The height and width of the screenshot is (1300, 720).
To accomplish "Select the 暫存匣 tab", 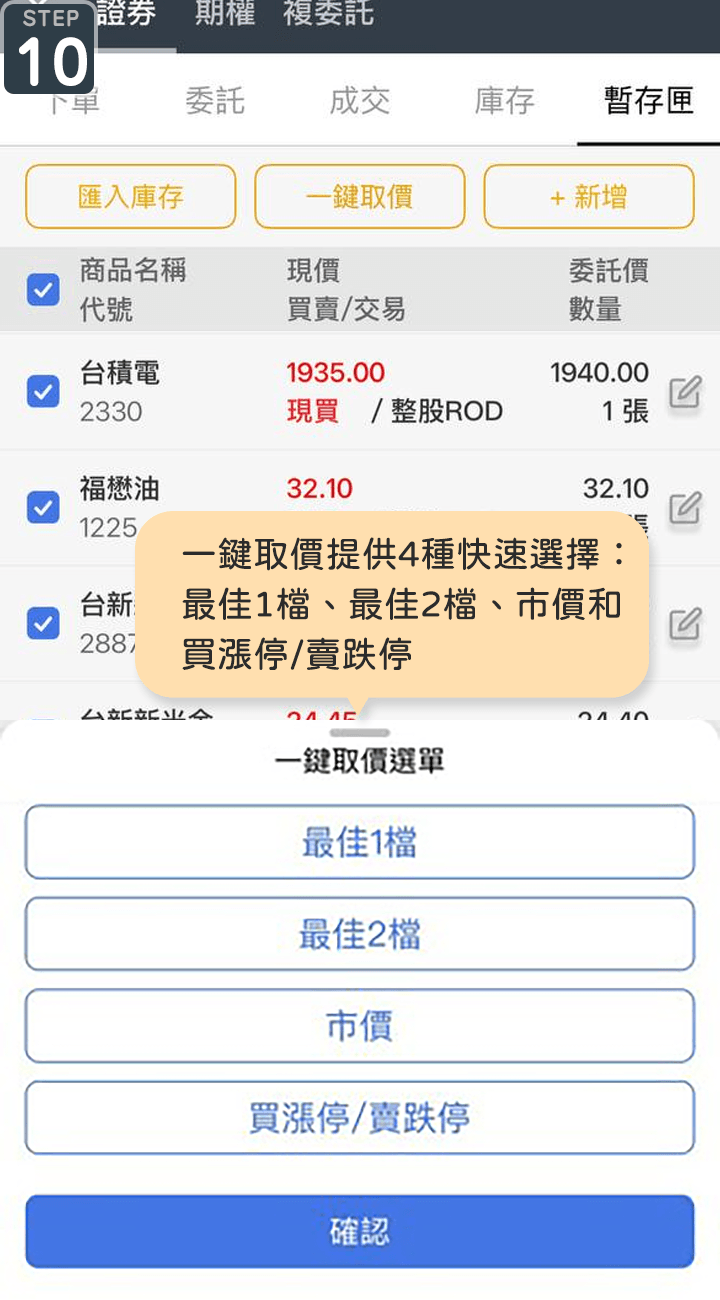I will (x=648, y=101).
